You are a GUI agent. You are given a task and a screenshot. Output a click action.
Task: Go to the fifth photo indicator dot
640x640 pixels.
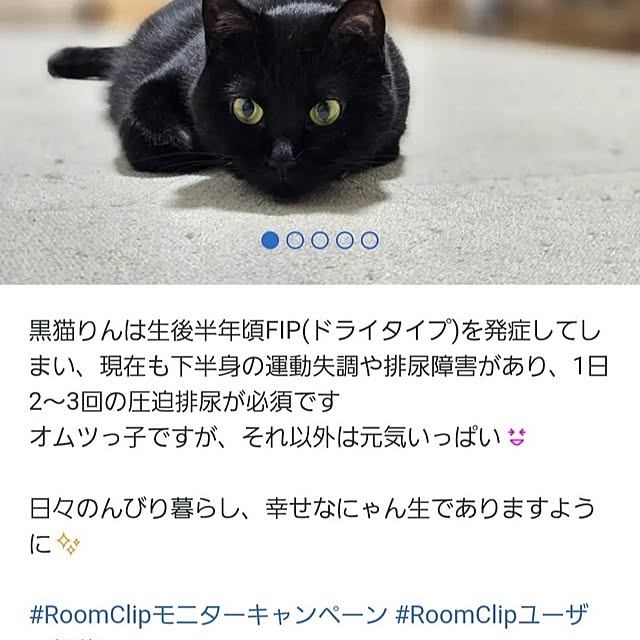pos(370,240)
